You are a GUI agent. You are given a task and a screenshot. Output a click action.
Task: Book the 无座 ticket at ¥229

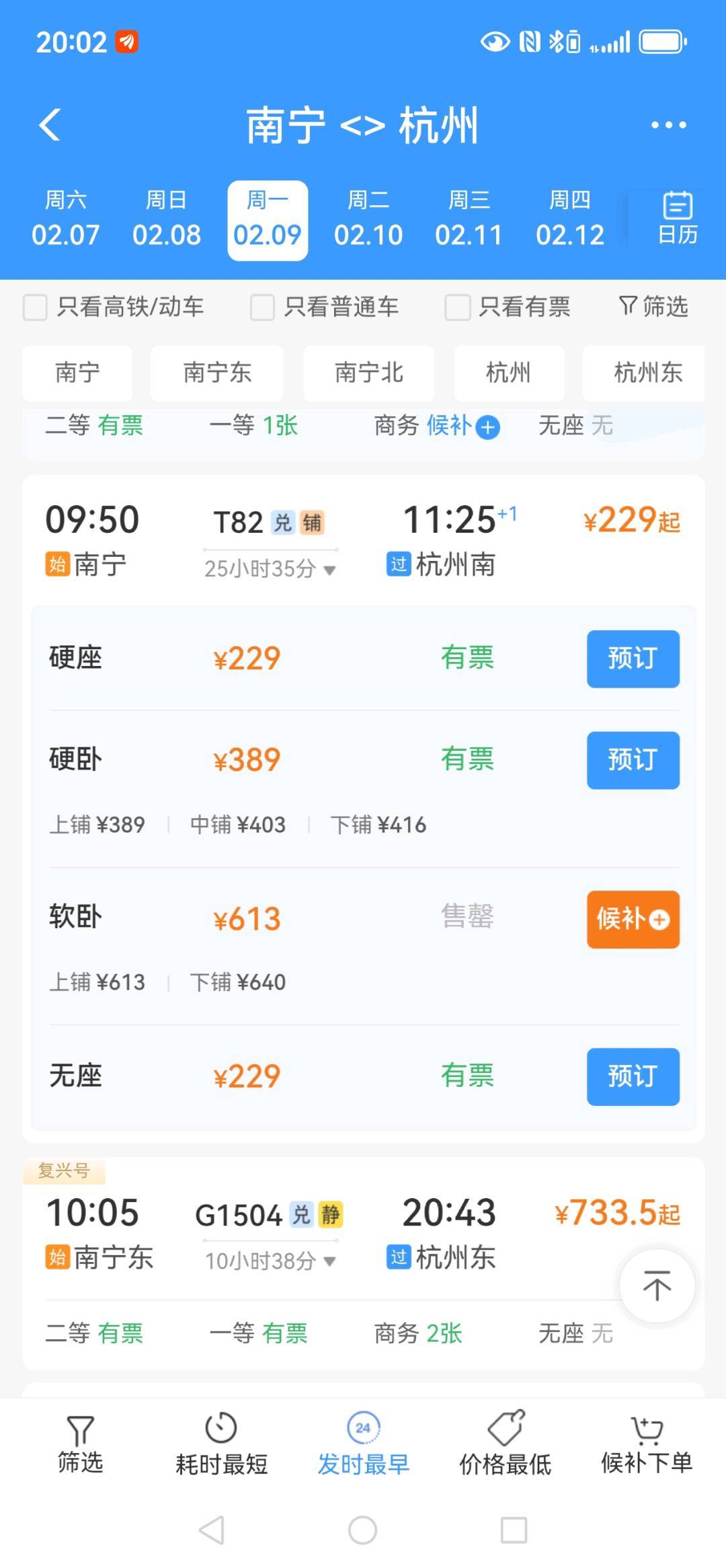coord(633,1076)
